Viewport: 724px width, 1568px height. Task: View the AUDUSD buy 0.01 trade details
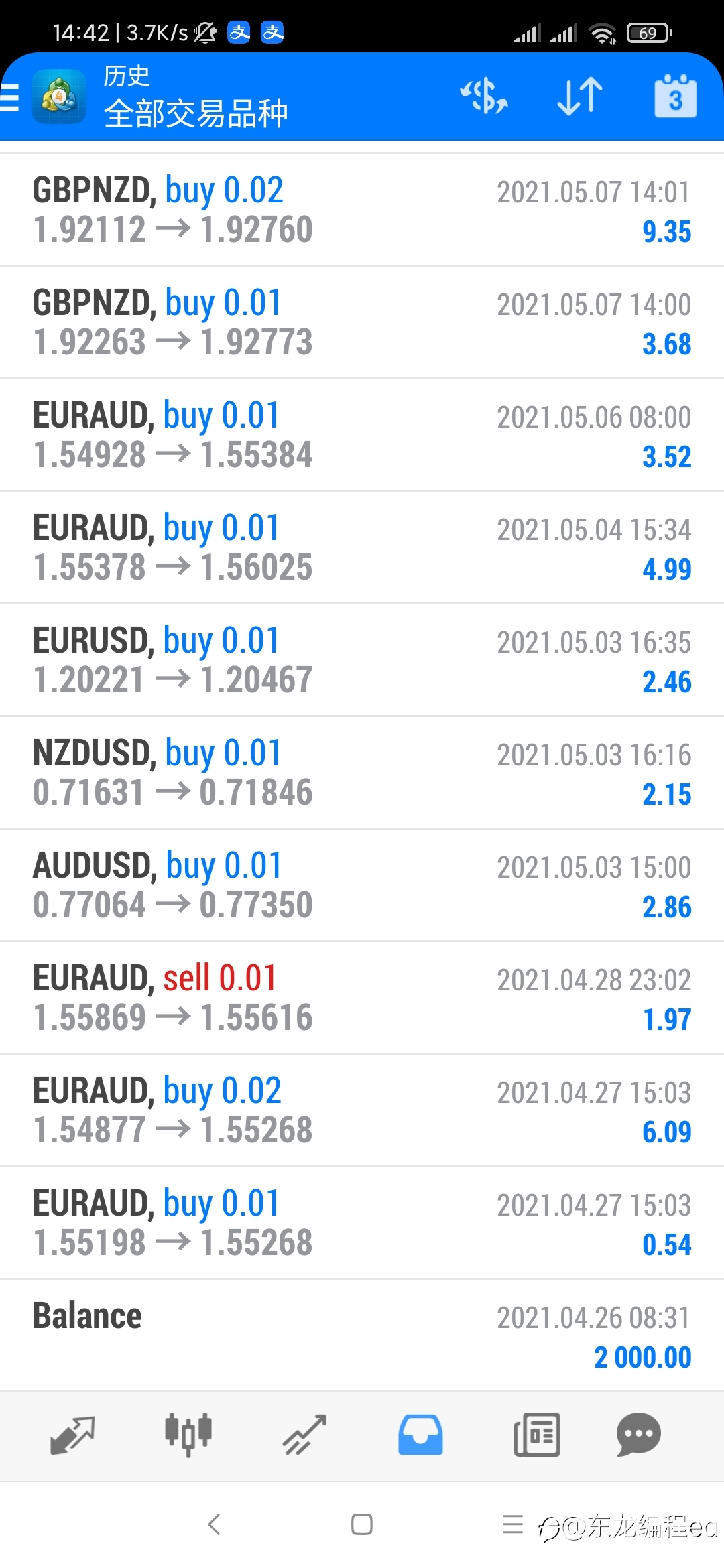coord(362,885)
